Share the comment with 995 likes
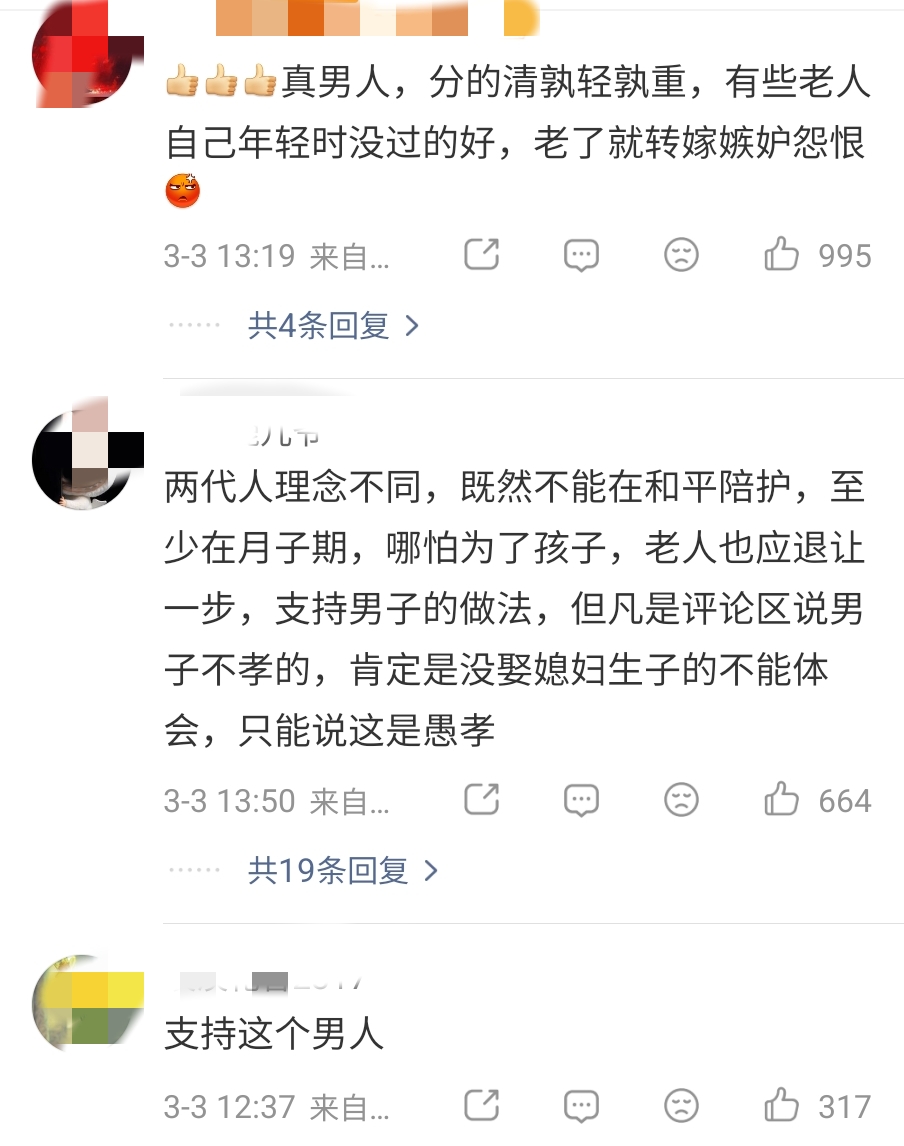 pos(482,256)
